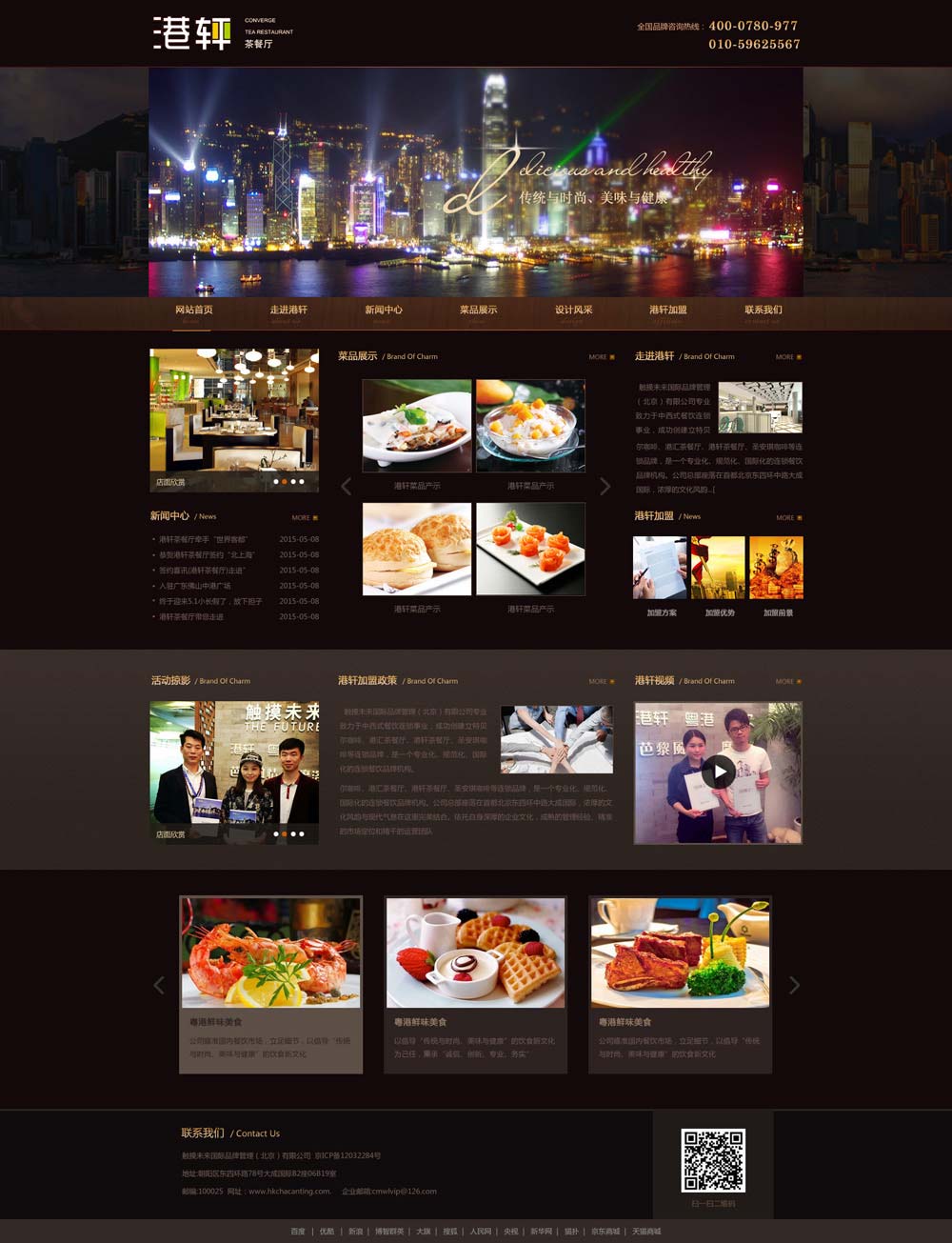Open the 天猫商城 footer link
952x1243 pixels.
click(x=646, y=1232)
